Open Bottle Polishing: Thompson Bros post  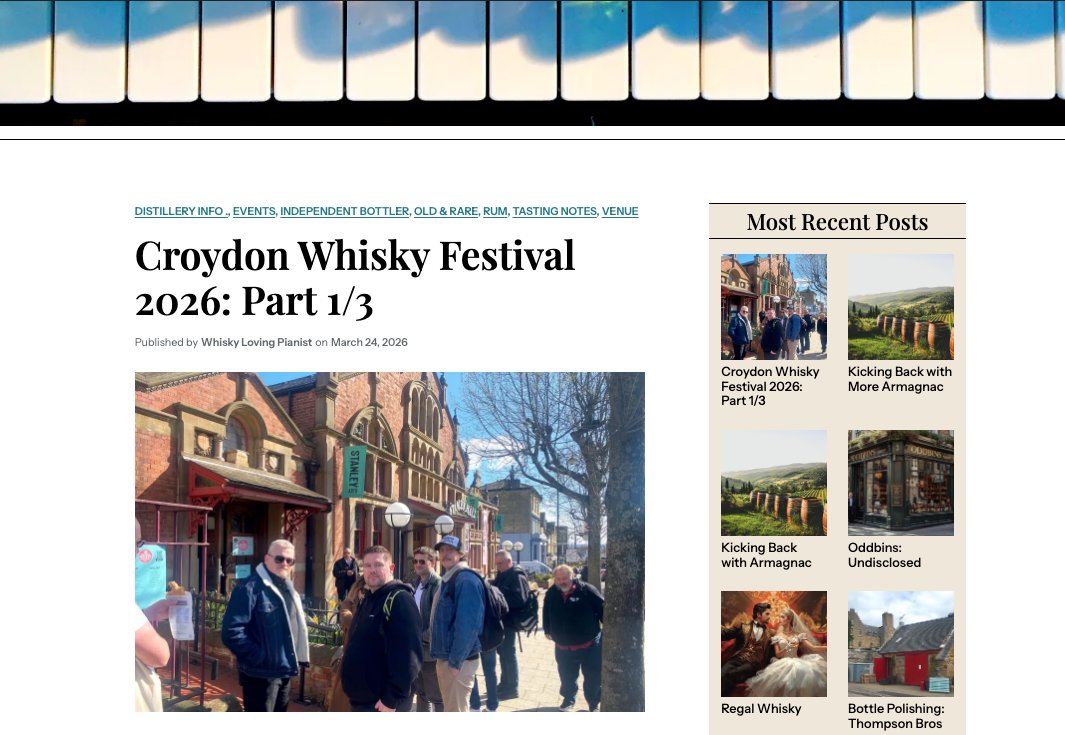coord(895,716)
